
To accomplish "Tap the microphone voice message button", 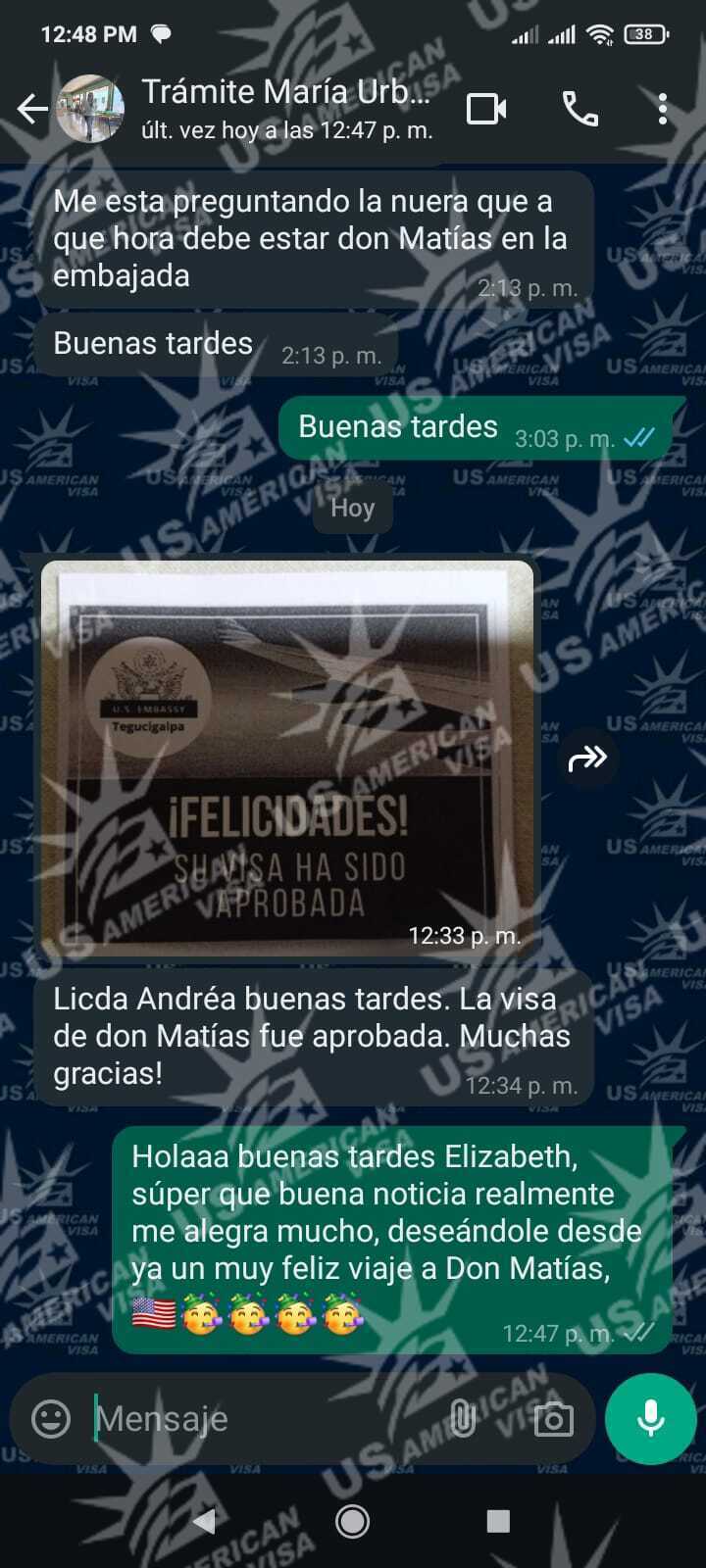I will [651, 1418].
